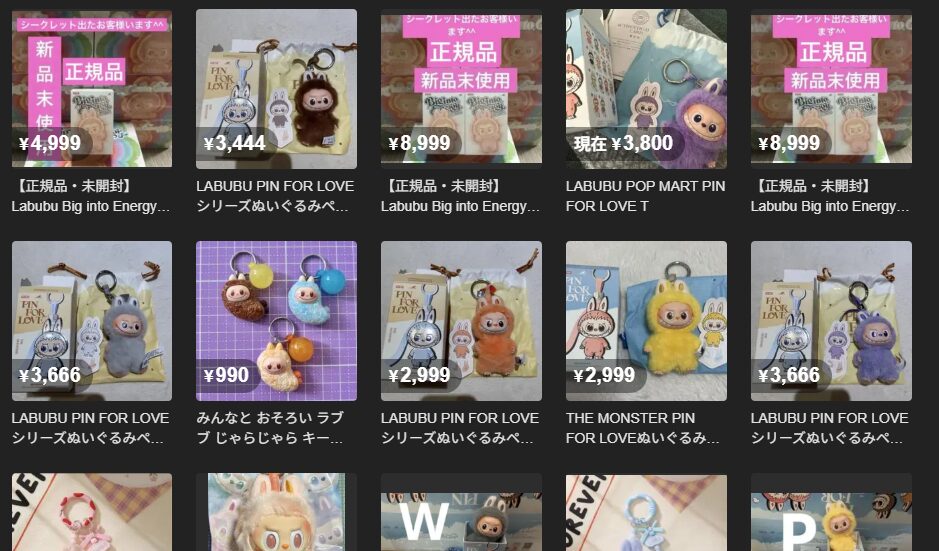
Task: Select the ¥990 keychain set listing
Action: (x=276, y=321)
